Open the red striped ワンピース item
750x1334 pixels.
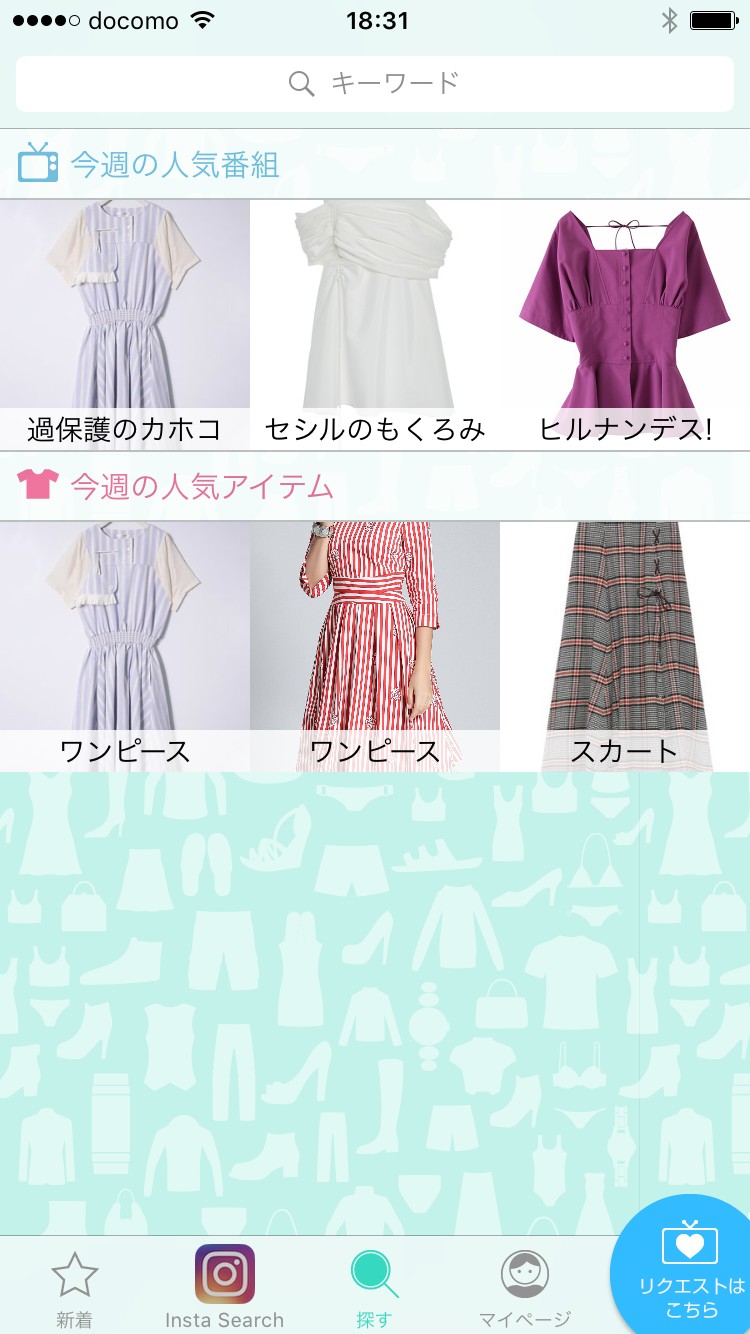[x=375, y=645]
